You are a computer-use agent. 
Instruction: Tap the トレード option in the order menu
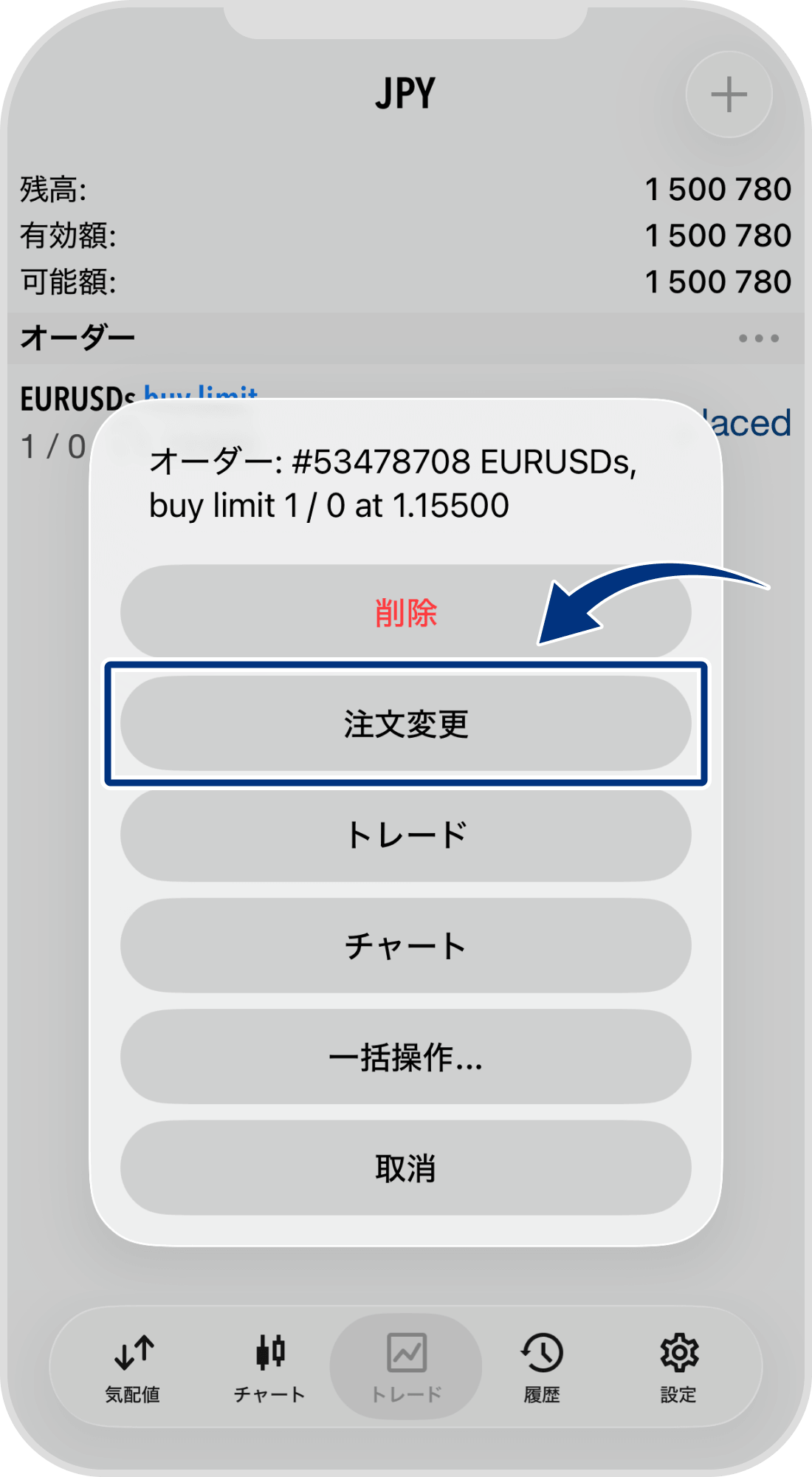[x=405, y=835]
